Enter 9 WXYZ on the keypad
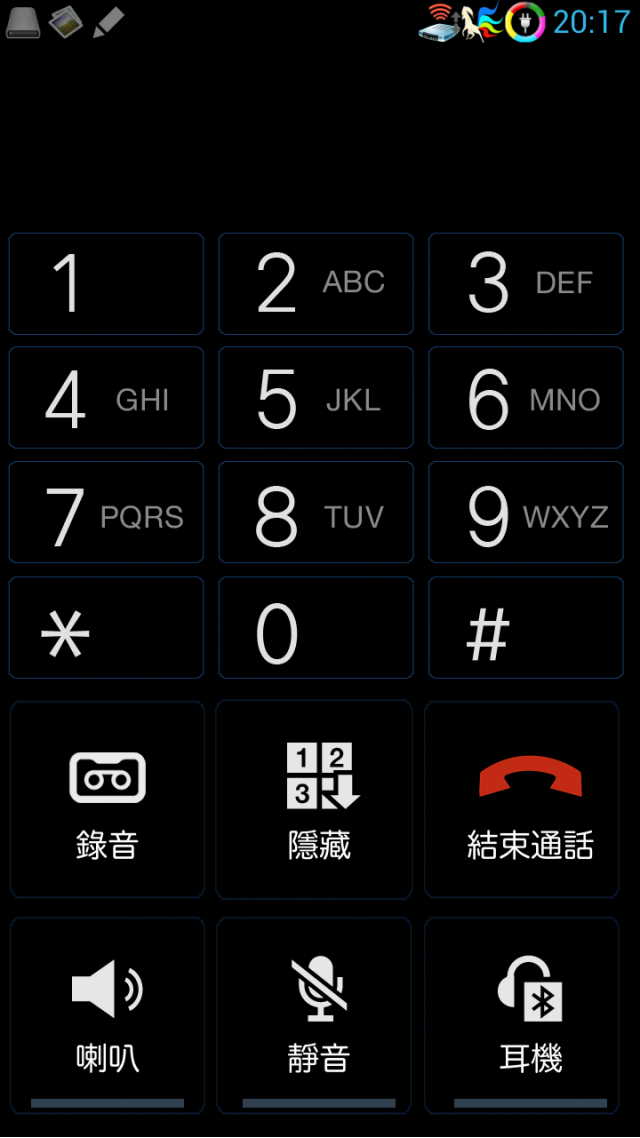 pyautogui.click(x=526, y=513)
